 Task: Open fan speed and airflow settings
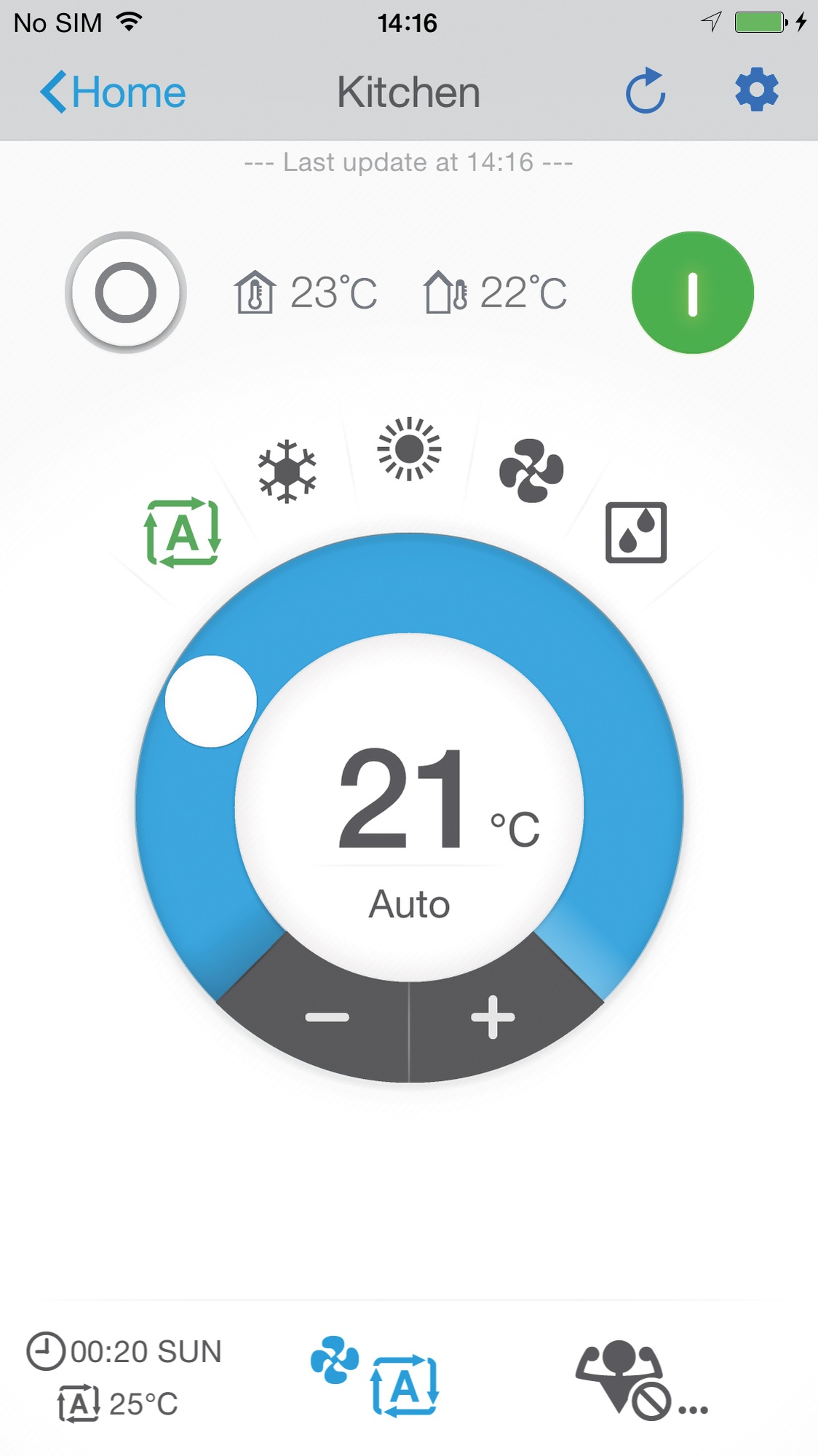pyautogui.click(x=375, y=1376)
